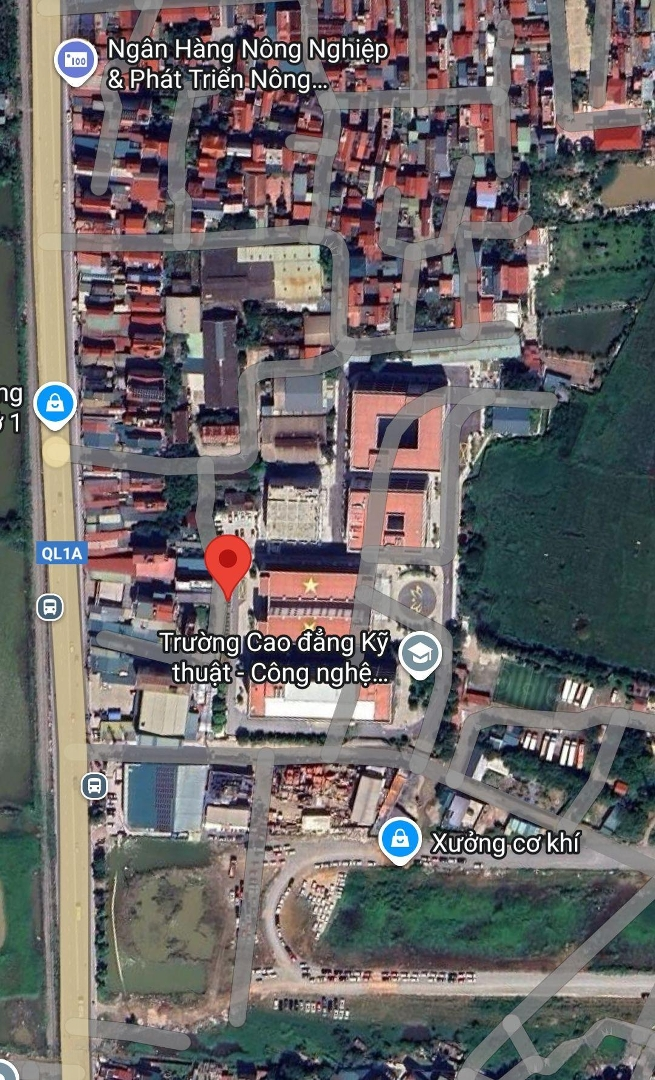Select the Trường Cao đẳng Kỹ thuật marker
The width and height of the screenshot is (655, 1080).
[x=420, y=655]
